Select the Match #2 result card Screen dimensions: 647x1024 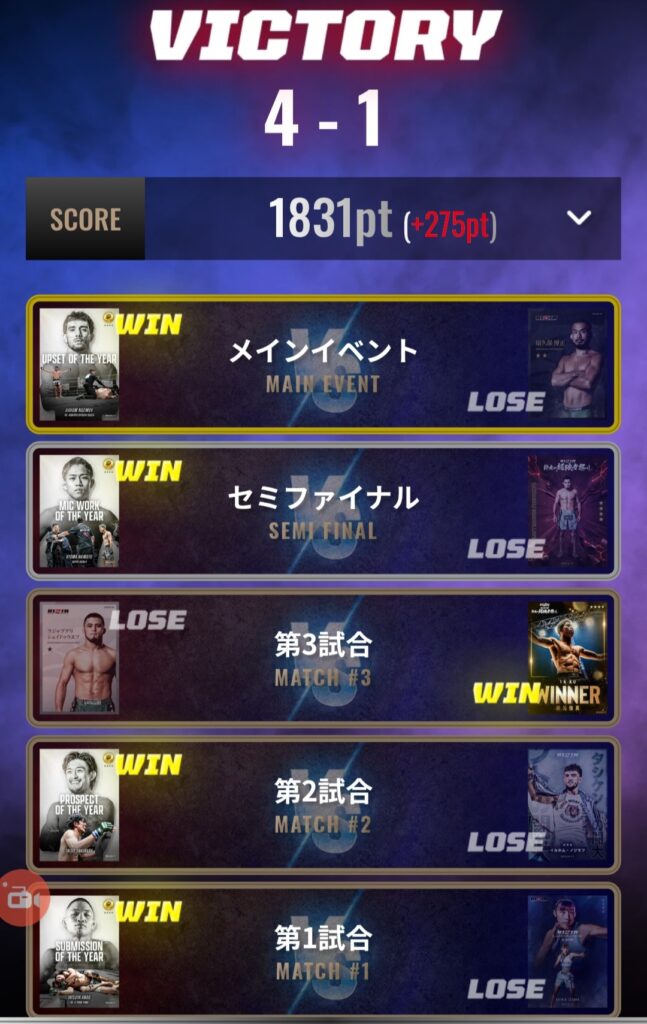[x=323, y=805]
